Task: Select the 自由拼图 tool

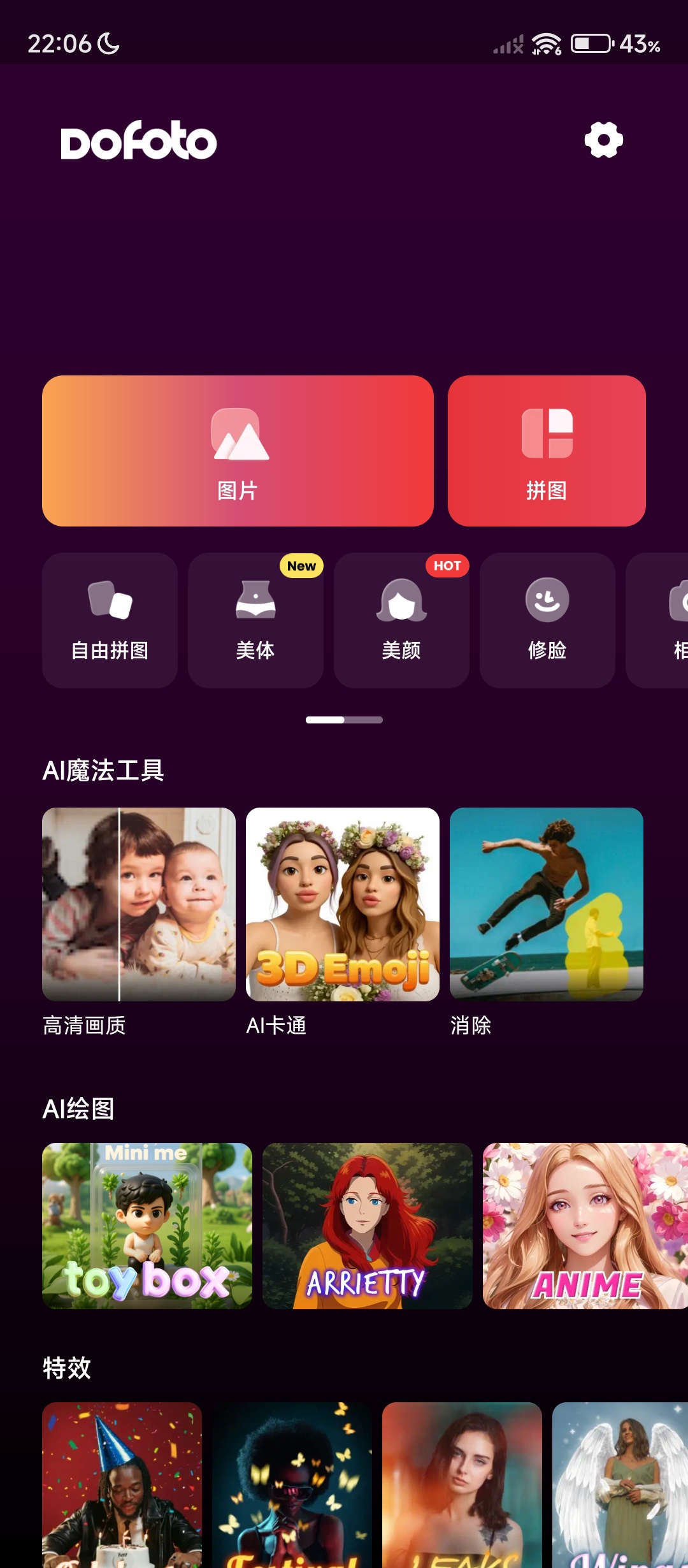Action: [110, 620]
